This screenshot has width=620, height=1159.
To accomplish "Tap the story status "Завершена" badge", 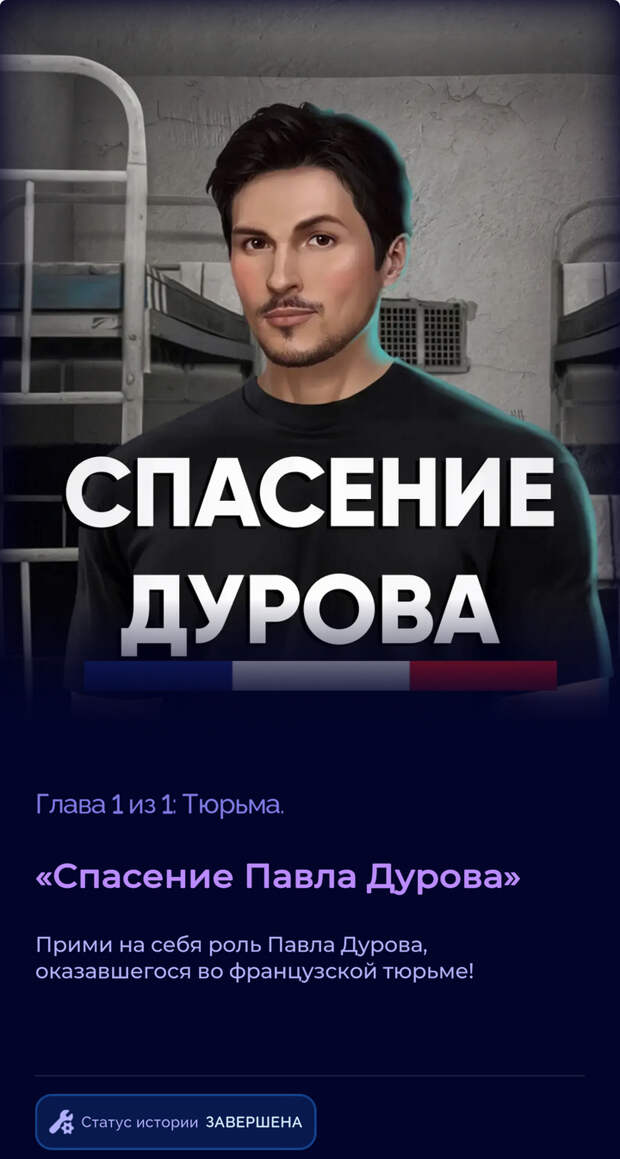I will click(175, 1122).
